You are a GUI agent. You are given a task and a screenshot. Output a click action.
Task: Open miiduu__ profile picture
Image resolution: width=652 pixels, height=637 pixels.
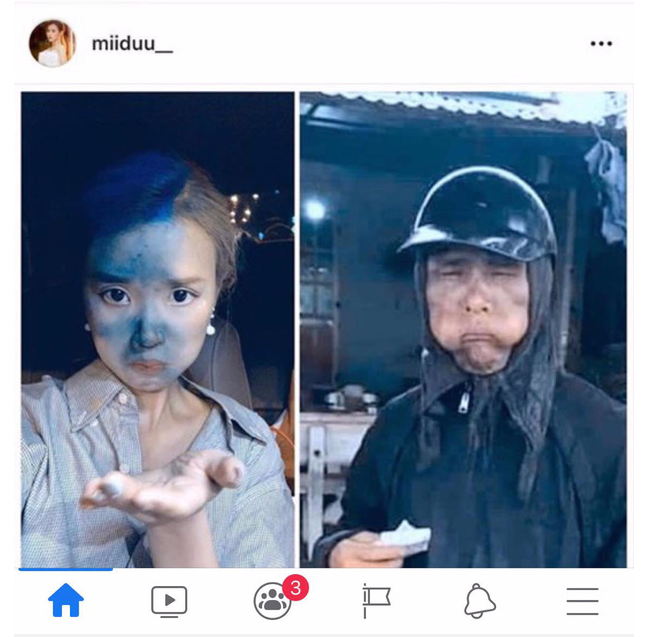tap(52, 43)
